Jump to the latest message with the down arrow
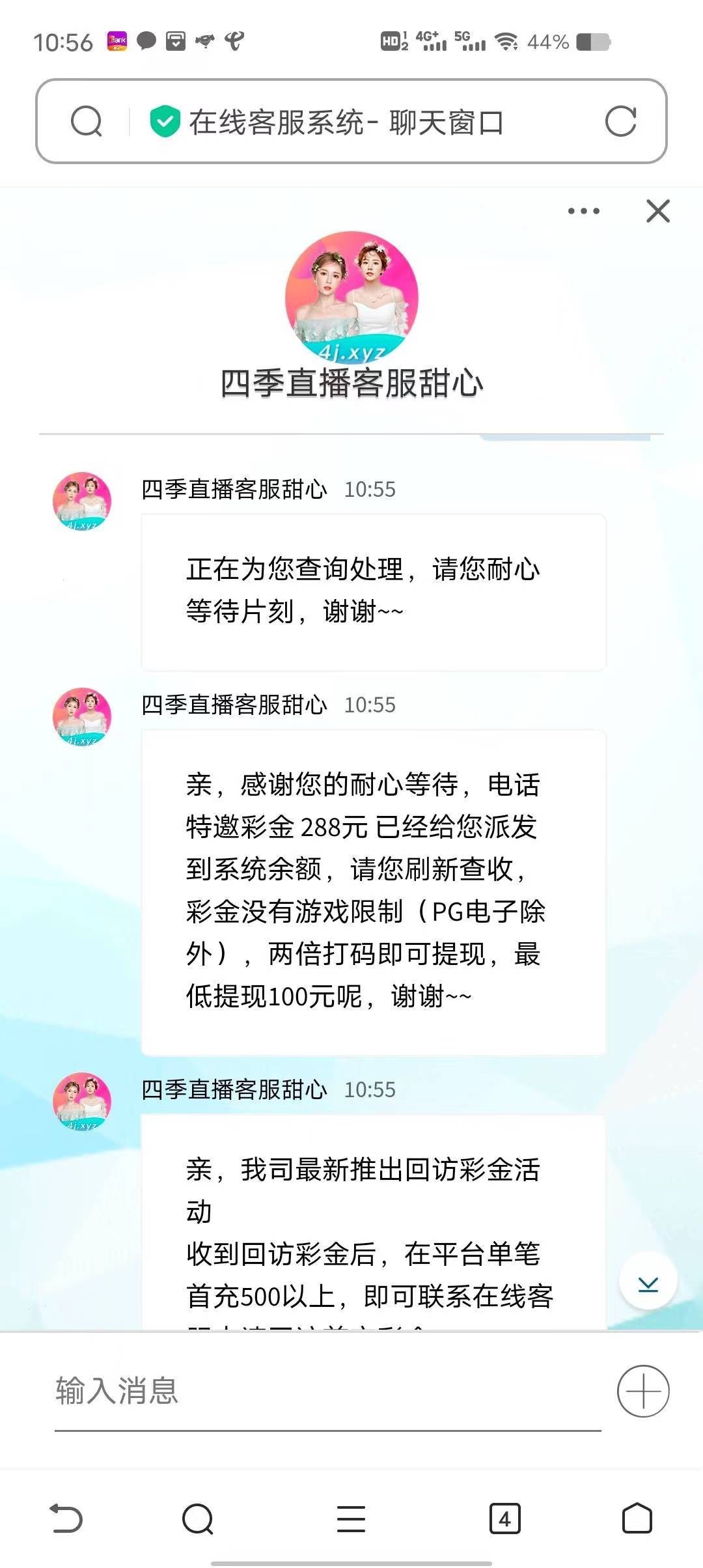This screenshot has height=1568, width=703. point(648,1280)
